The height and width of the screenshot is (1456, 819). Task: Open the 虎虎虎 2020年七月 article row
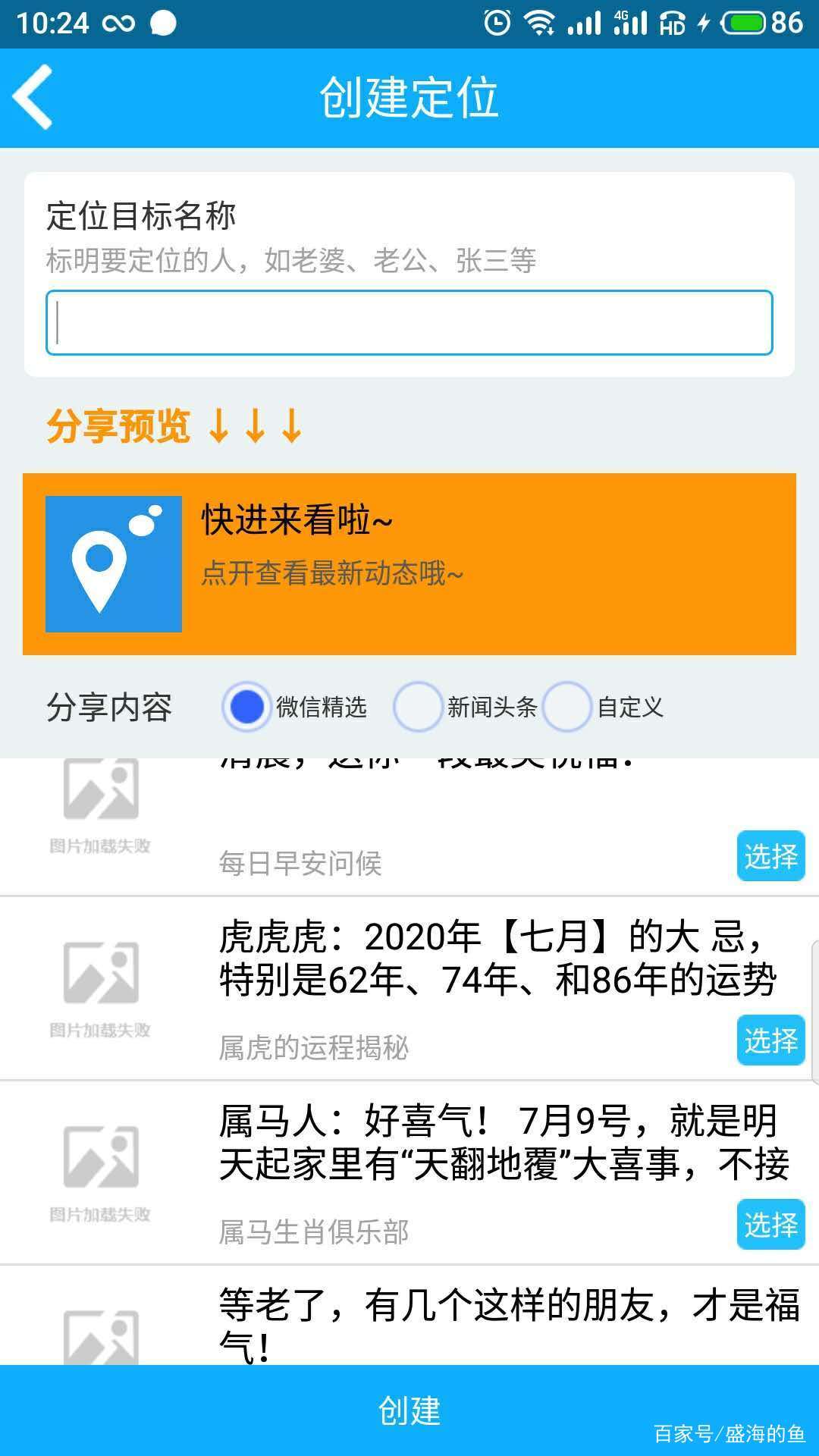(x=497, y=959)
